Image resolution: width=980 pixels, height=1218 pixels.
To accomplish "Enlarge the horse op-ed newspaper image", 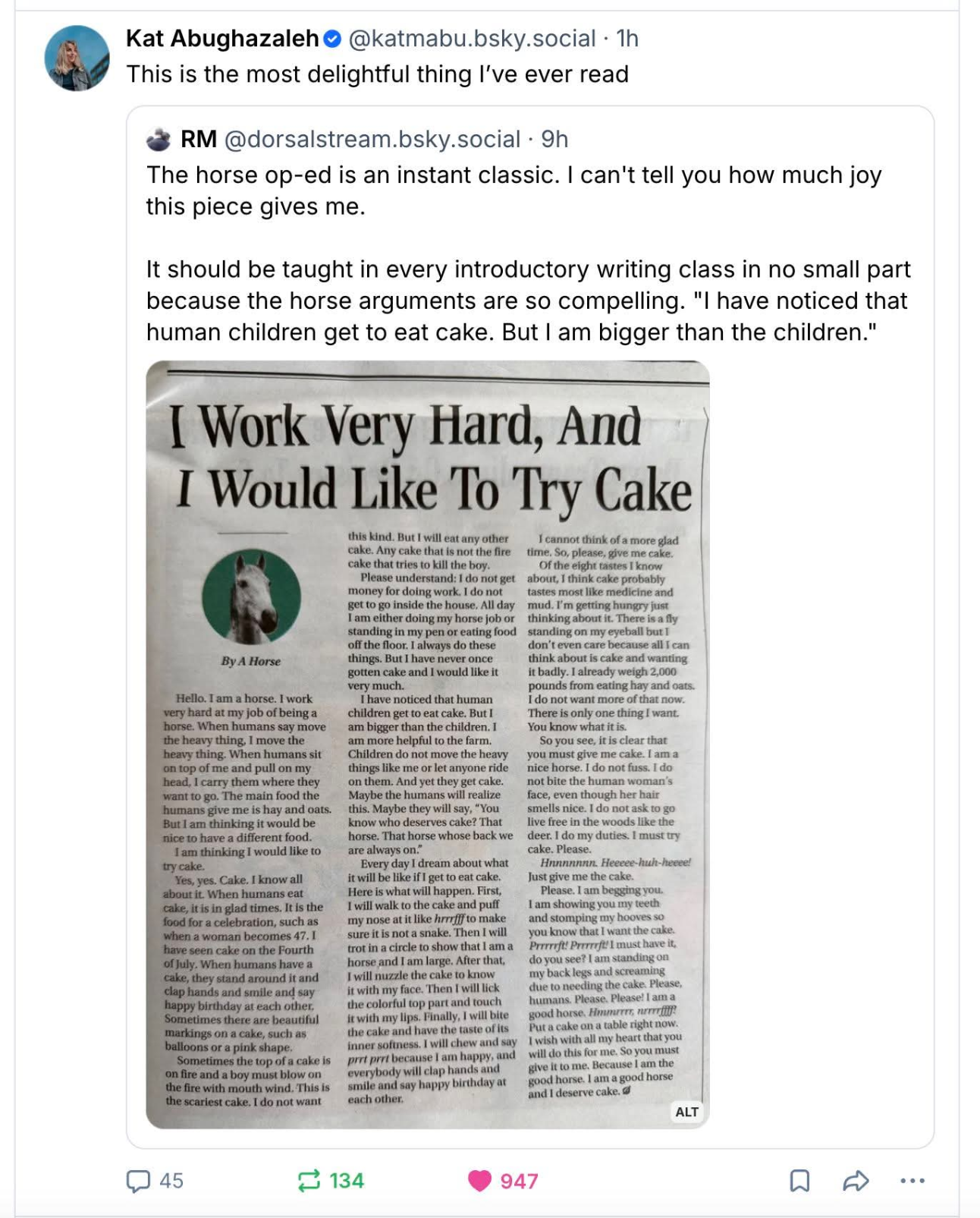I will (x=428, y=744).
